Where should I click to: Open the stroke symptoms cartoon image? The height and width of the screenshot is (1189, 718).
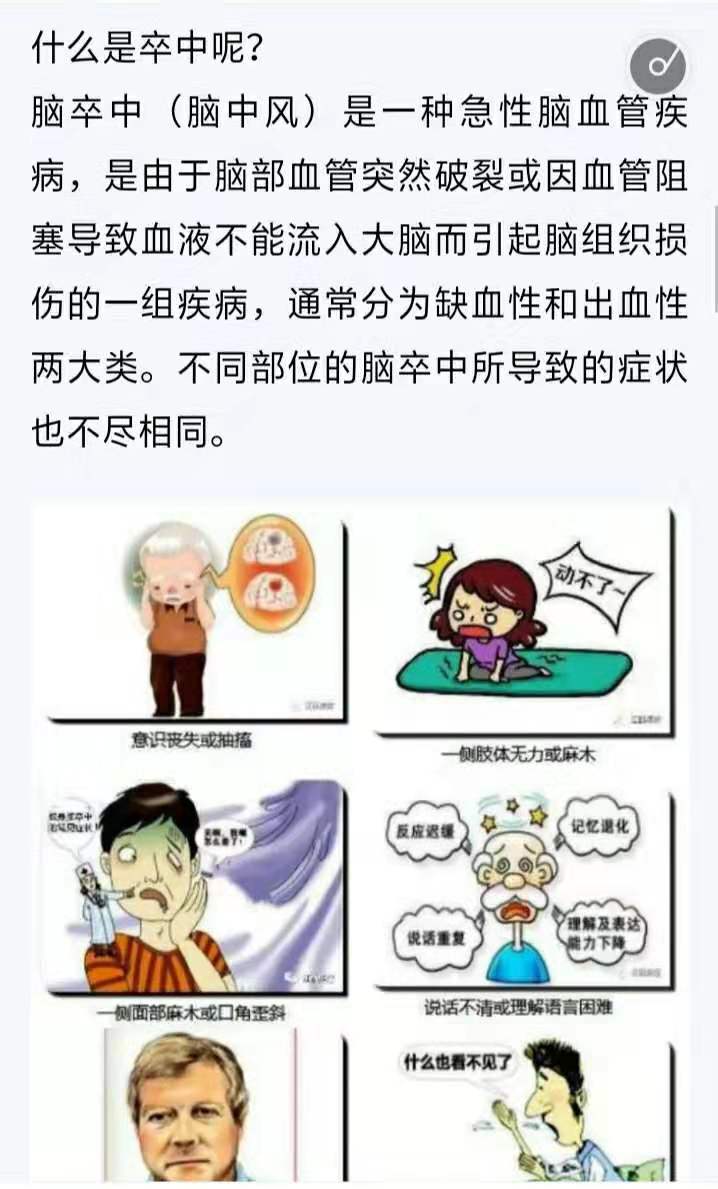pyautogui.click(x=358, y=840)
